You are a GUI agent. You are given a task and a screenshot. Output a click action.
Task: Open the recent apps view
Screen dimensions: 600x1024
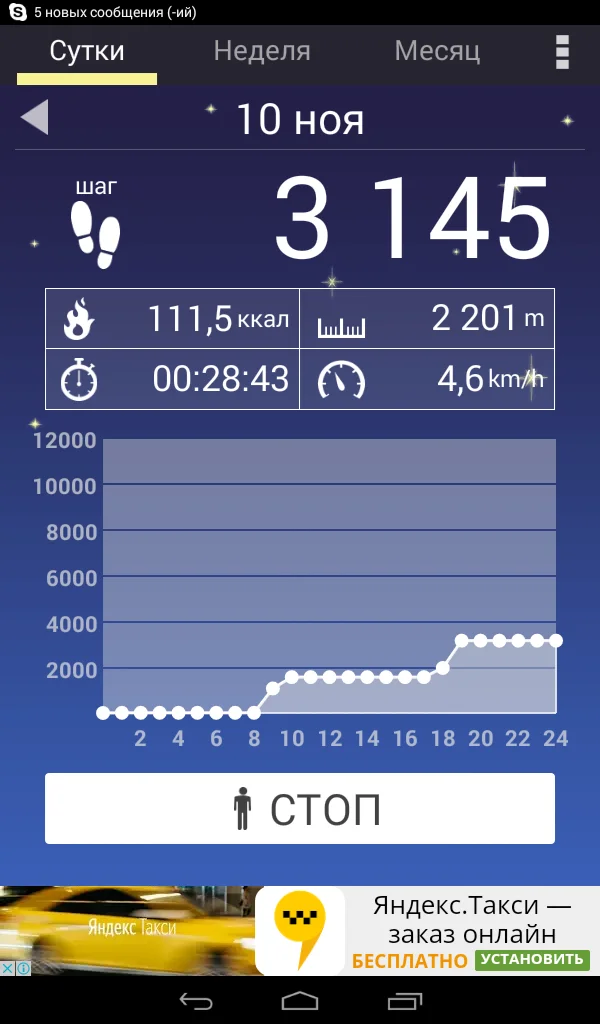(404, 1000)
